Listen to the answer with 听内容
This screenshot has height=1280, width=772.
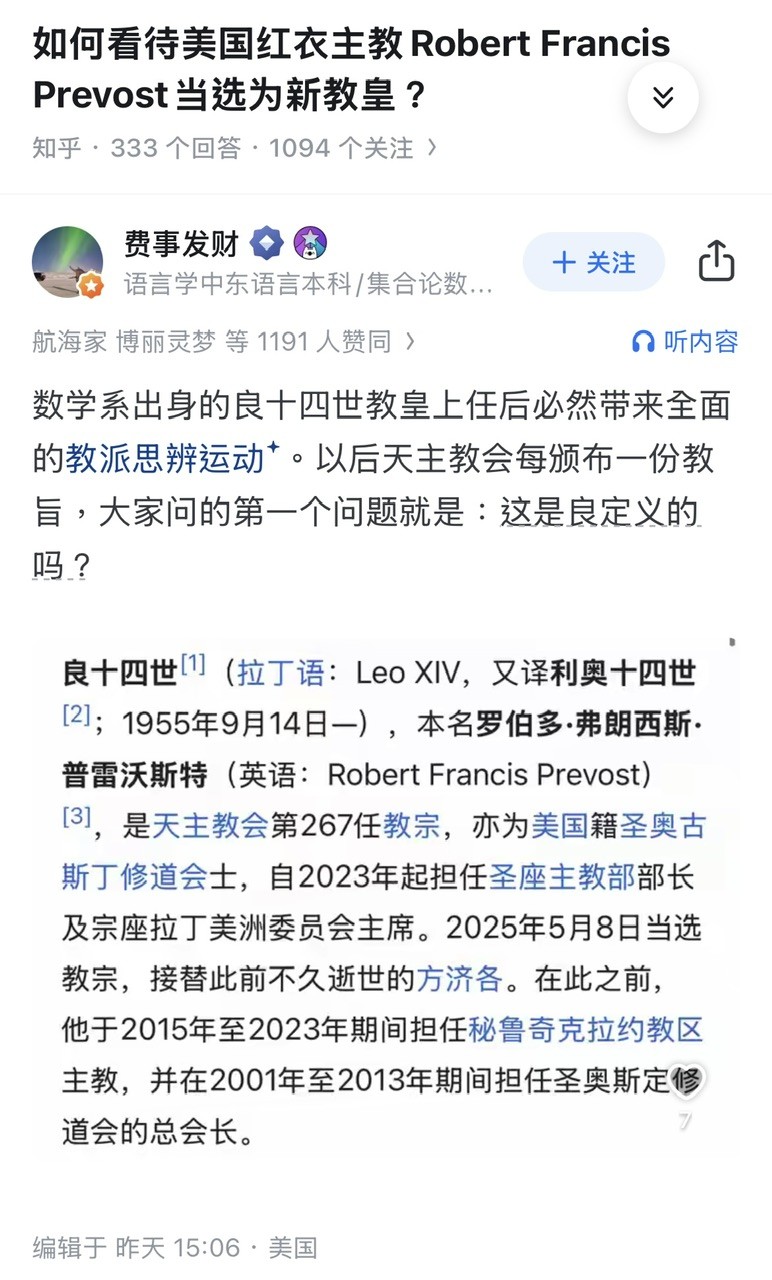(x=685, y=342)
